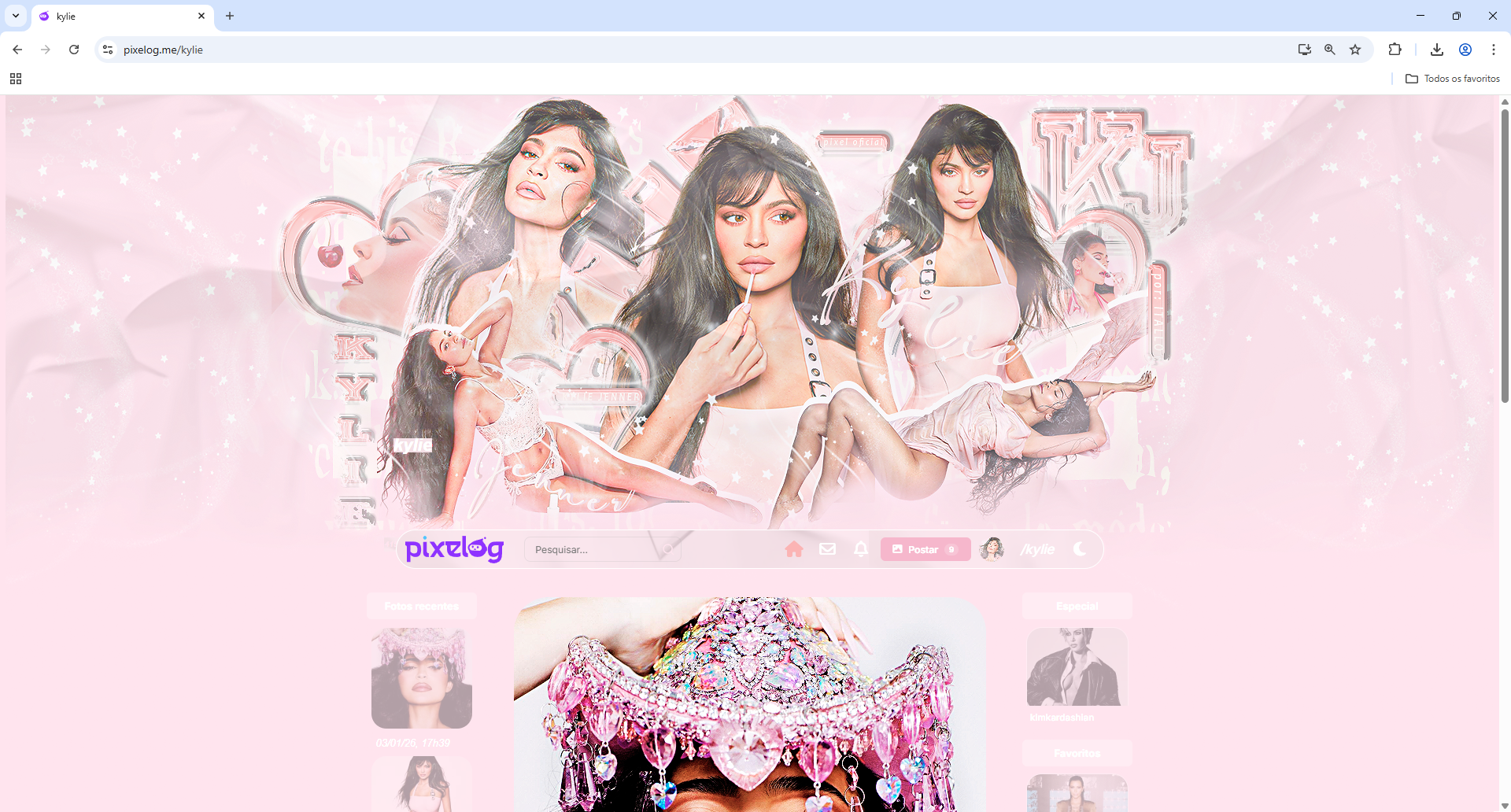Open a new browser tab
The width and height of the screenshot is (1511, 812).
230,16
